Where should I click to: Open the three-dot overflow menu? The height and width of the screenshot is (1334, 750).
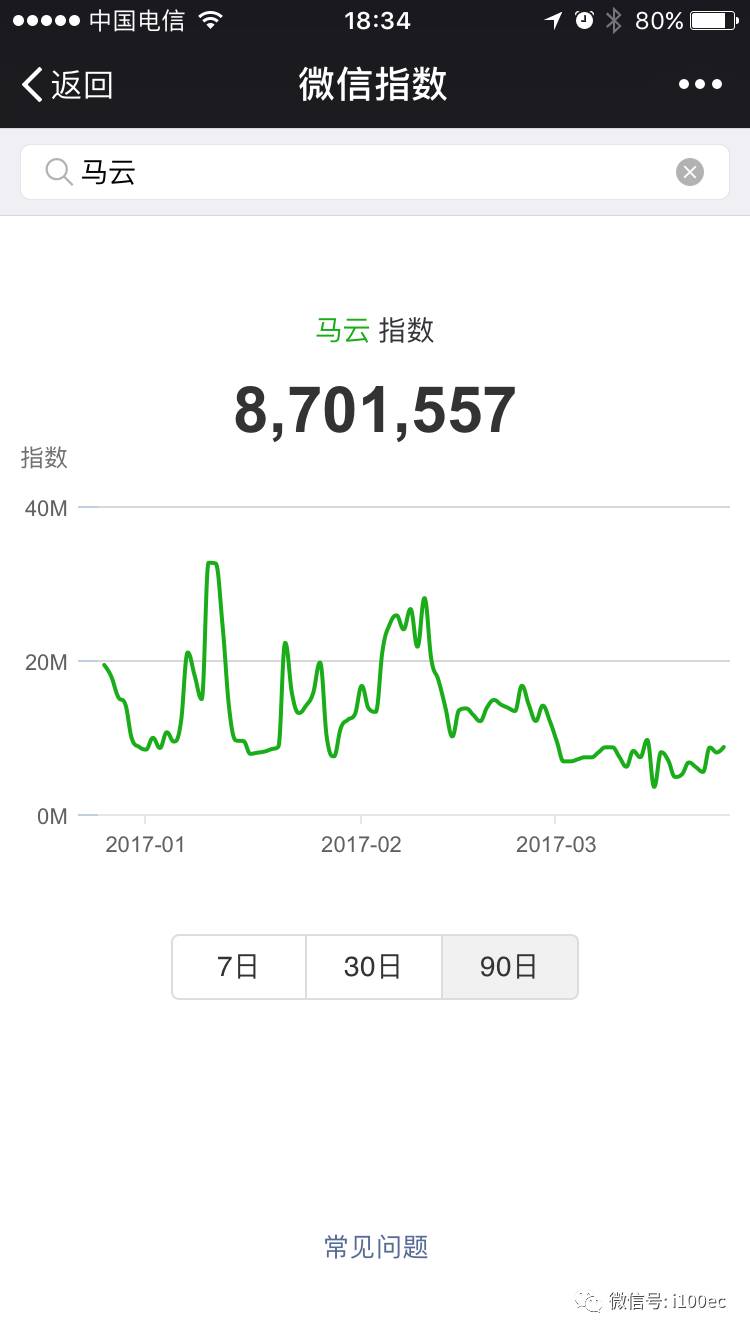(700, 85)
